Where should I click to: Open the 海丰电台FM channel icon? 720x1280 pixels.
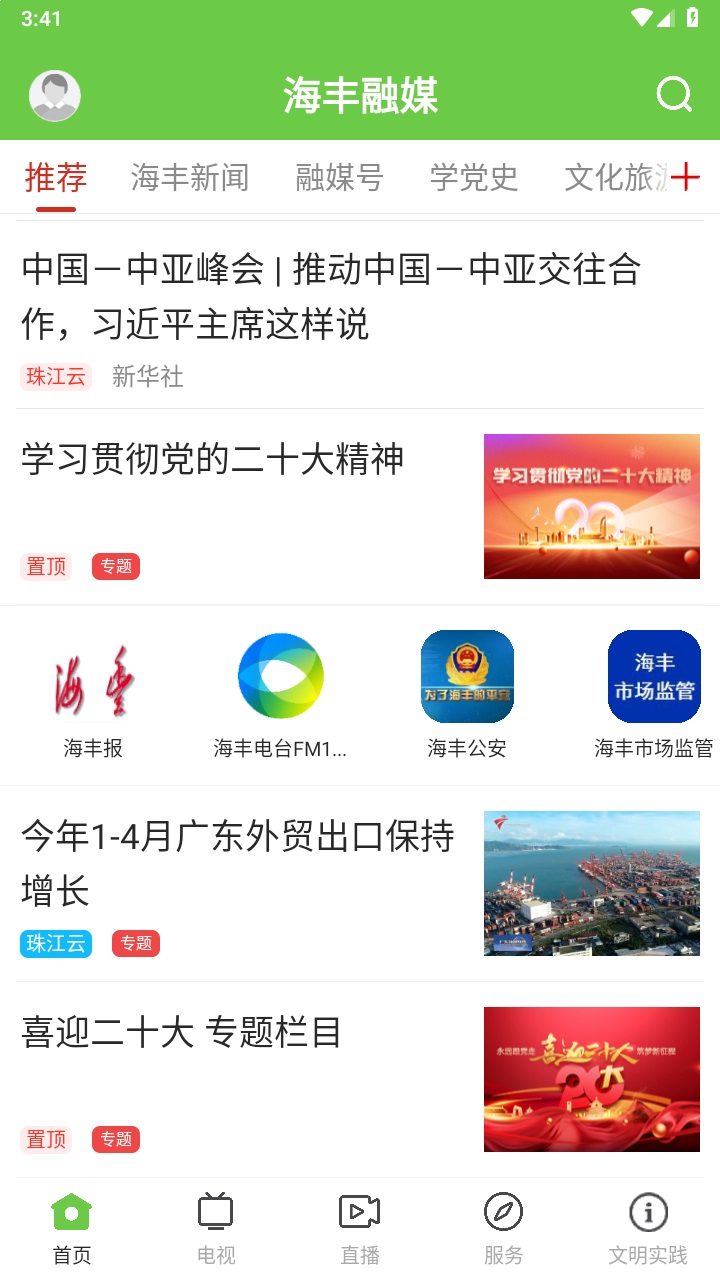point(280,675)
